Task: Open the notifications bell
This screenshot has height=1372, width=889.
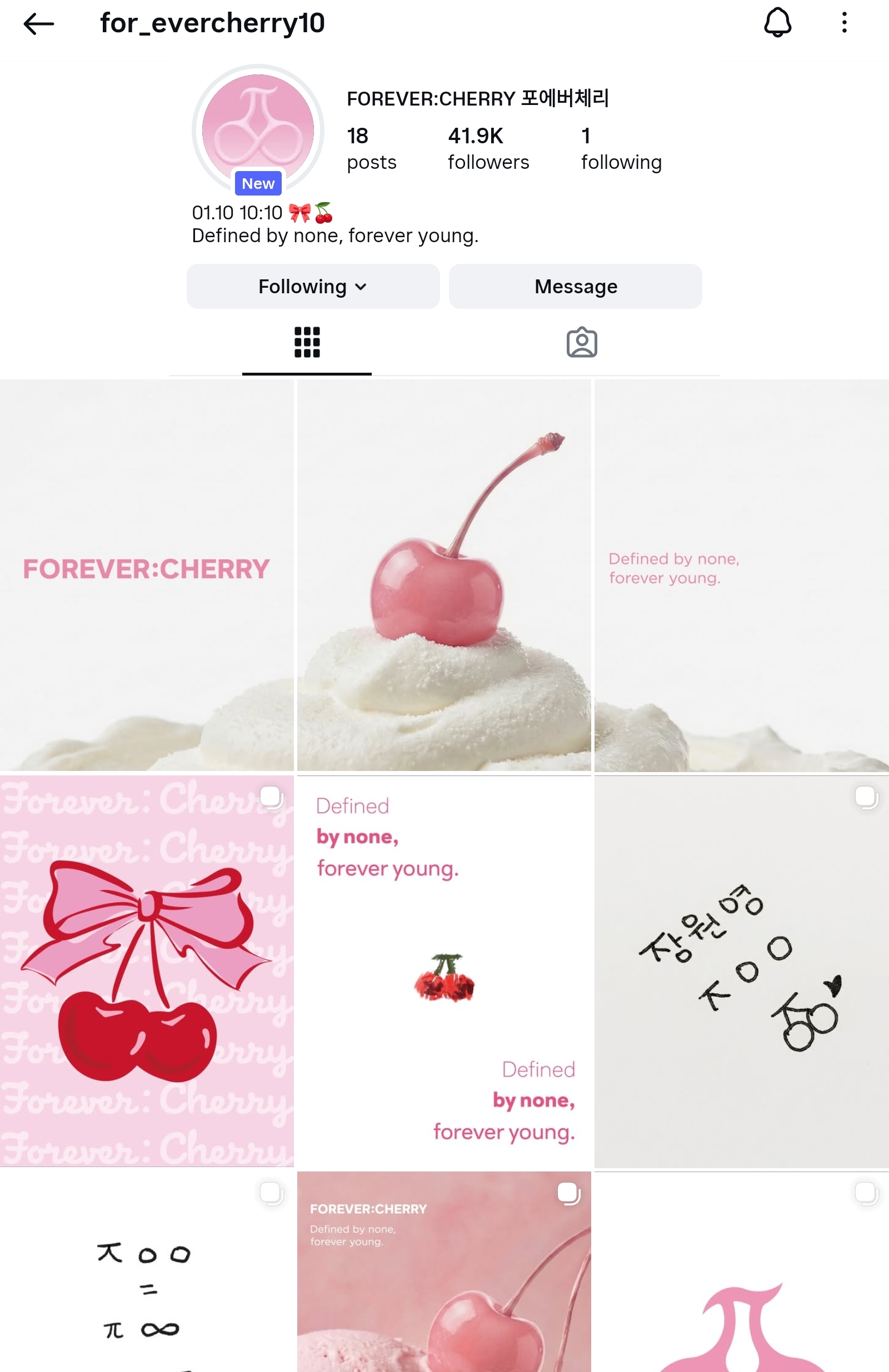Action: pos(777,23)
